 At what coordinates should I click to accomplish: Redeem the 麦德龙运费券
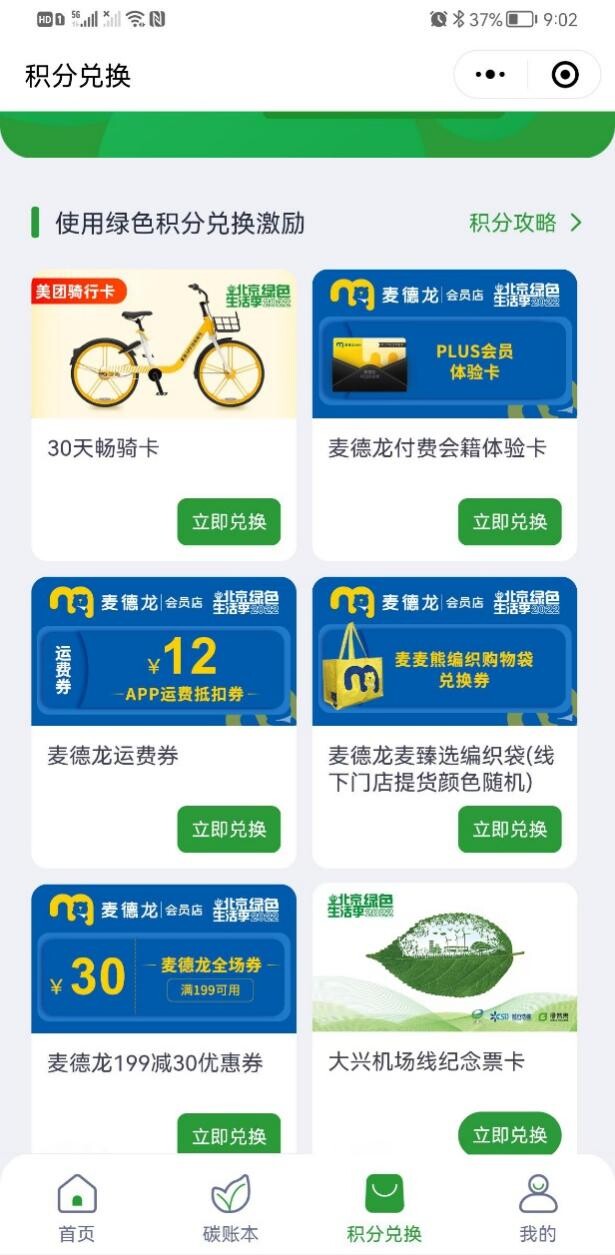coord(229,829)
